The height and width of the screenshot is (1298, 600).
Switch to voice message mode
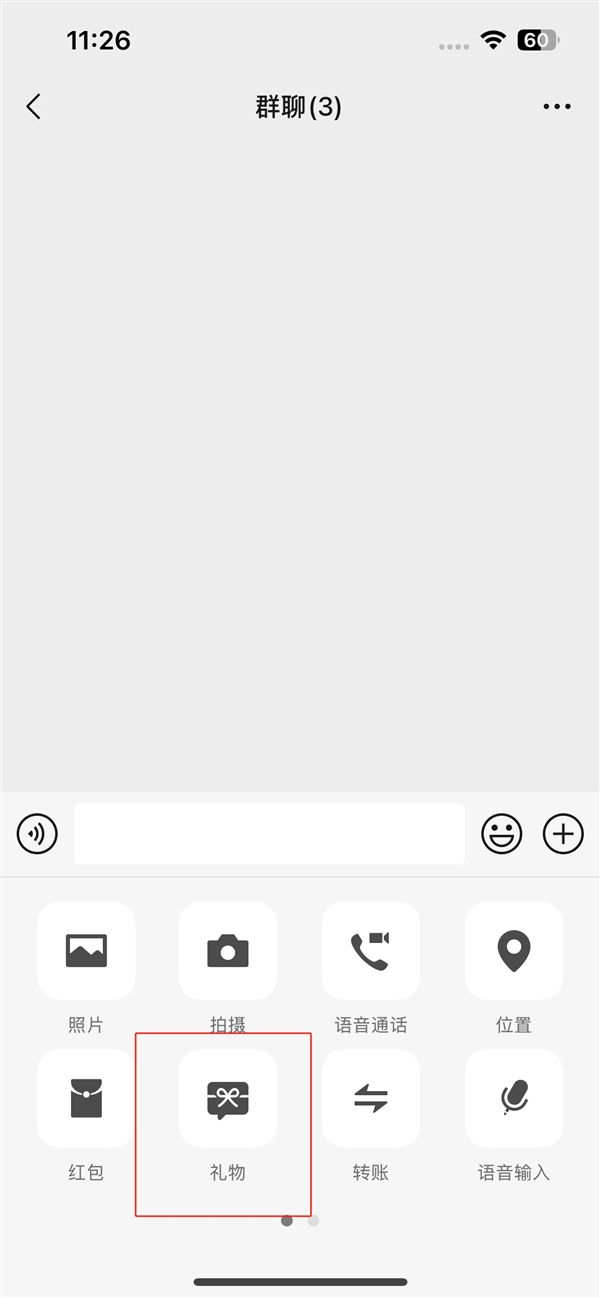pos(38,833)
